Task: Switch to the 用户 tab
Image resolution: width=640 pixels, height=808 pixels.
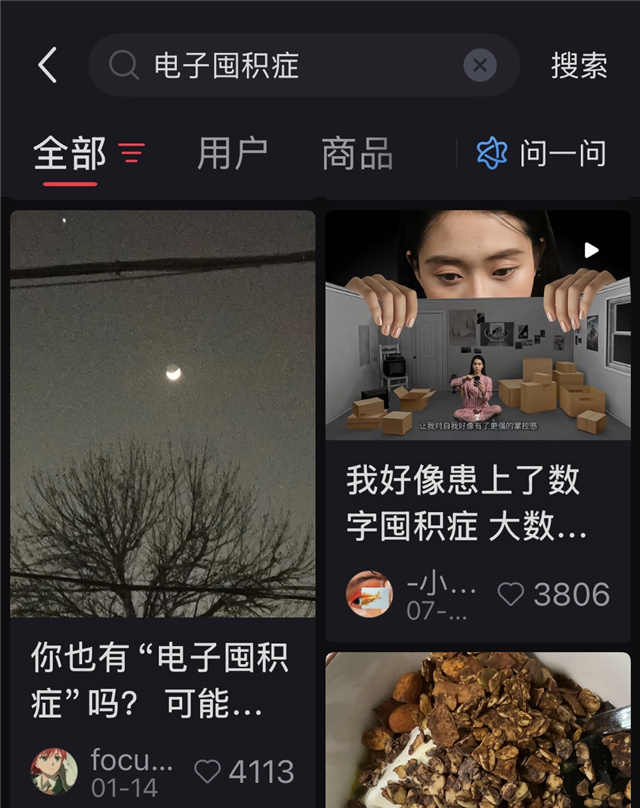Action: (232, 154)
